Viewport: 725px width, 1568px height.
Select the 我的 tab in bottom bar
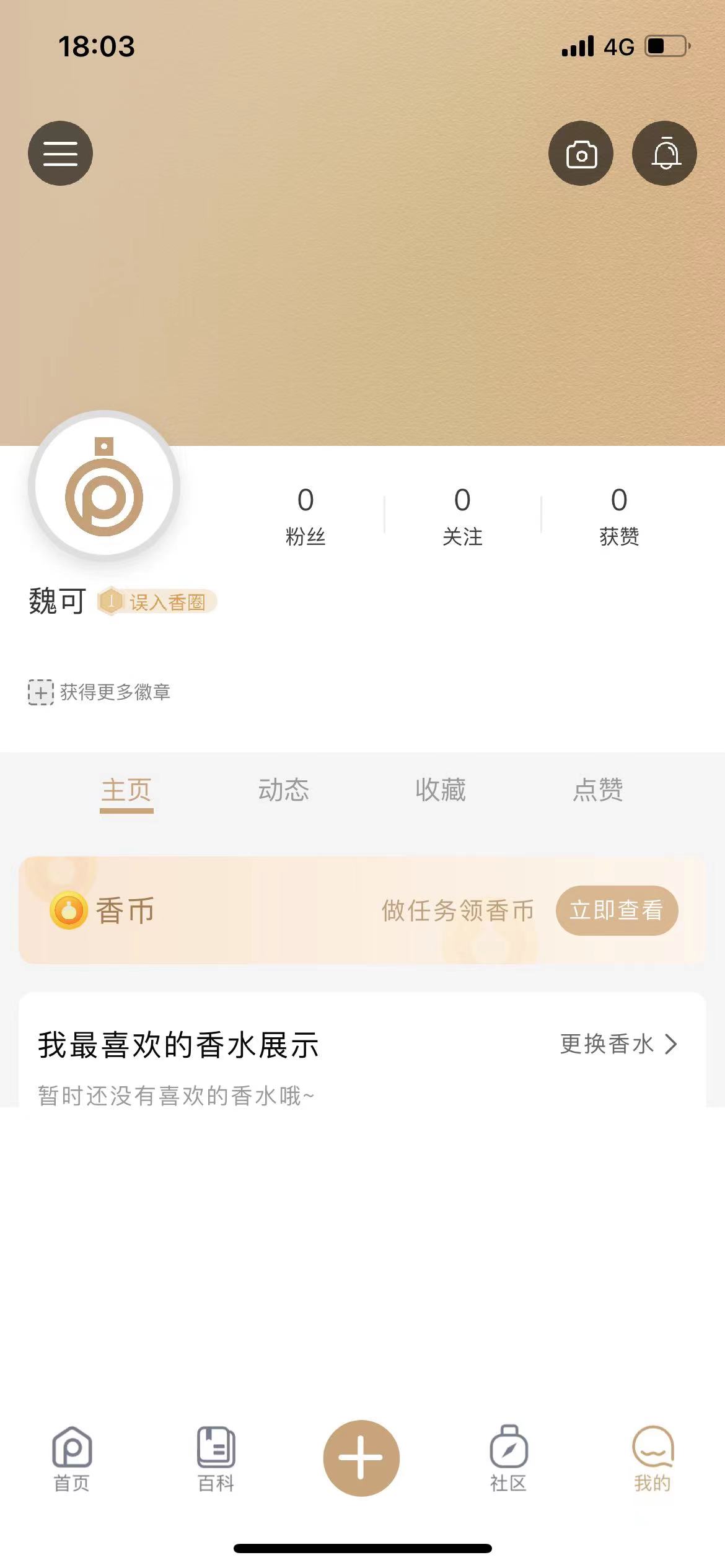click(652, 1459)
